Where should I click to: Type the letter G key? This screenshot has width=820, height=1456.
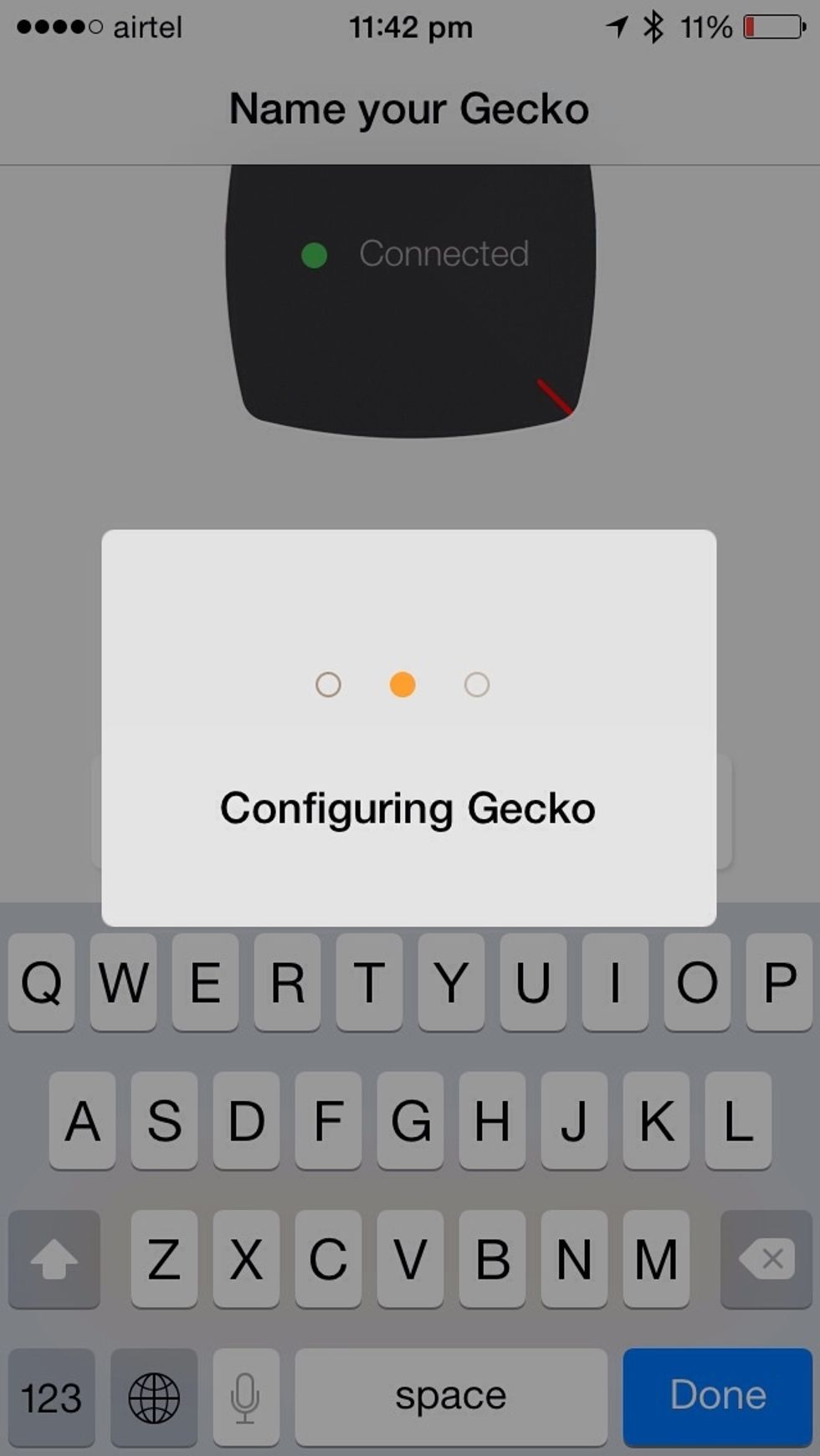(410, 1120)
